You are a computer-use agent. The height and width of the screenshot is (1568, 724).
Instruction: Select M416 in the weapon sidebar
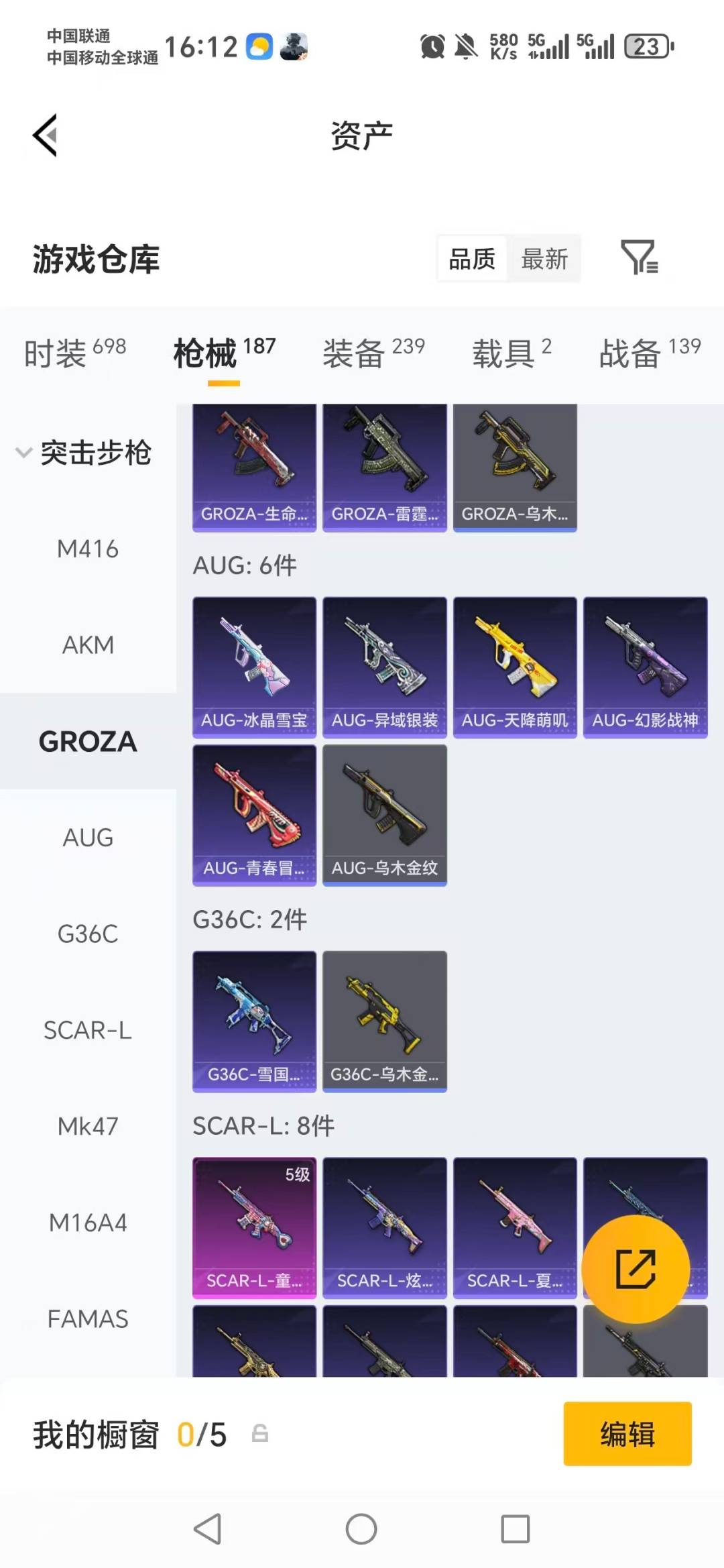[88, 550]
